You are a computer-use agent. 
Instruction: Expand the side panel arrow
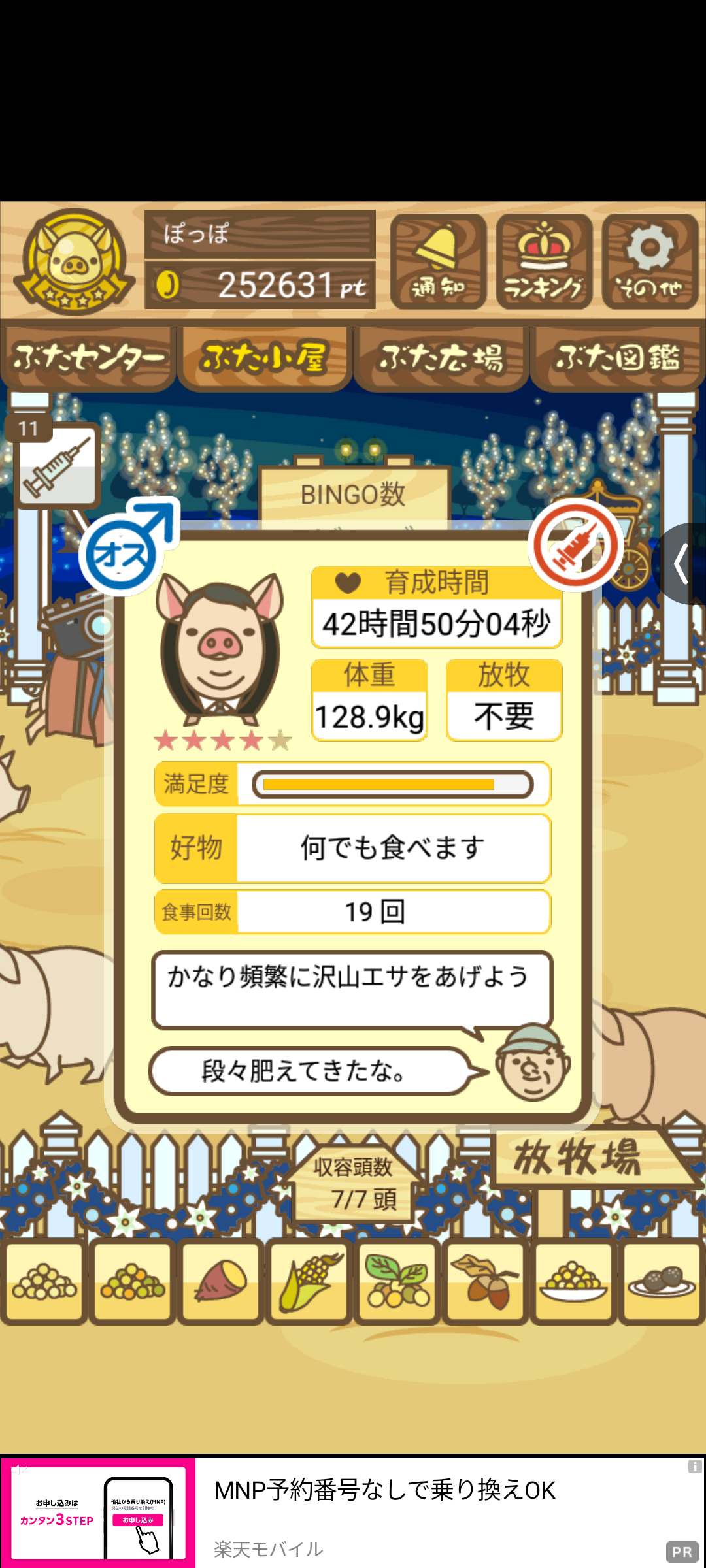[682, 564]
